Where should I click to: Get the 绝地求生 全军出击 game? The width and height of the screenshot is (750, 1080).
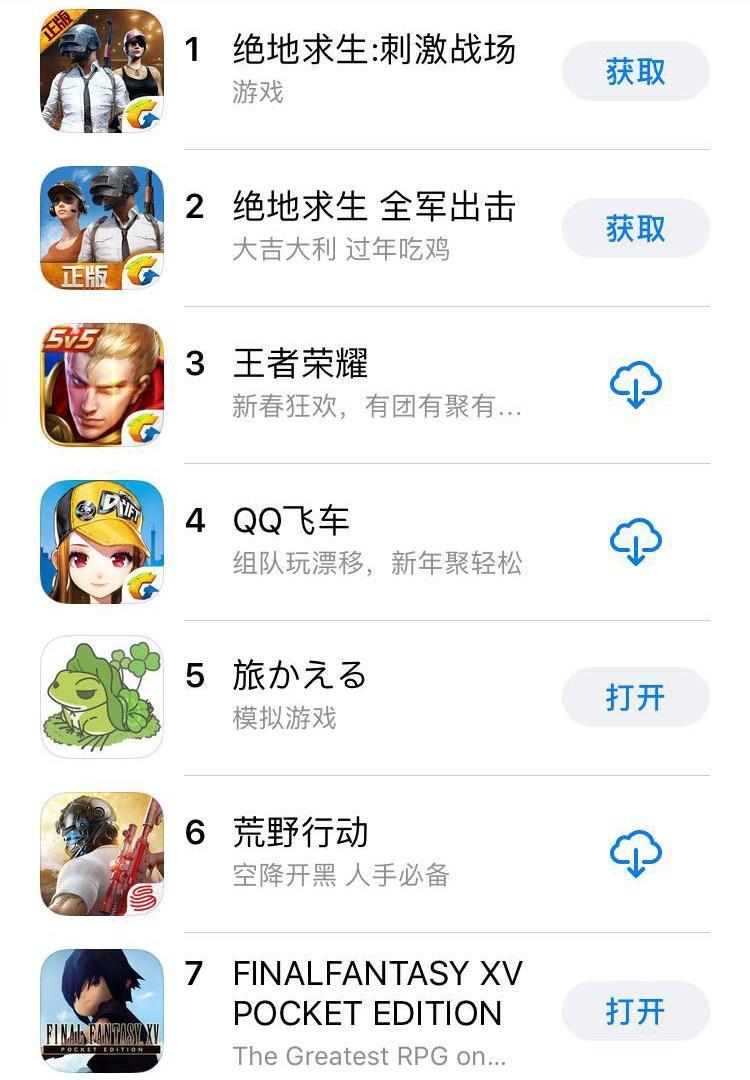[635, 229]
